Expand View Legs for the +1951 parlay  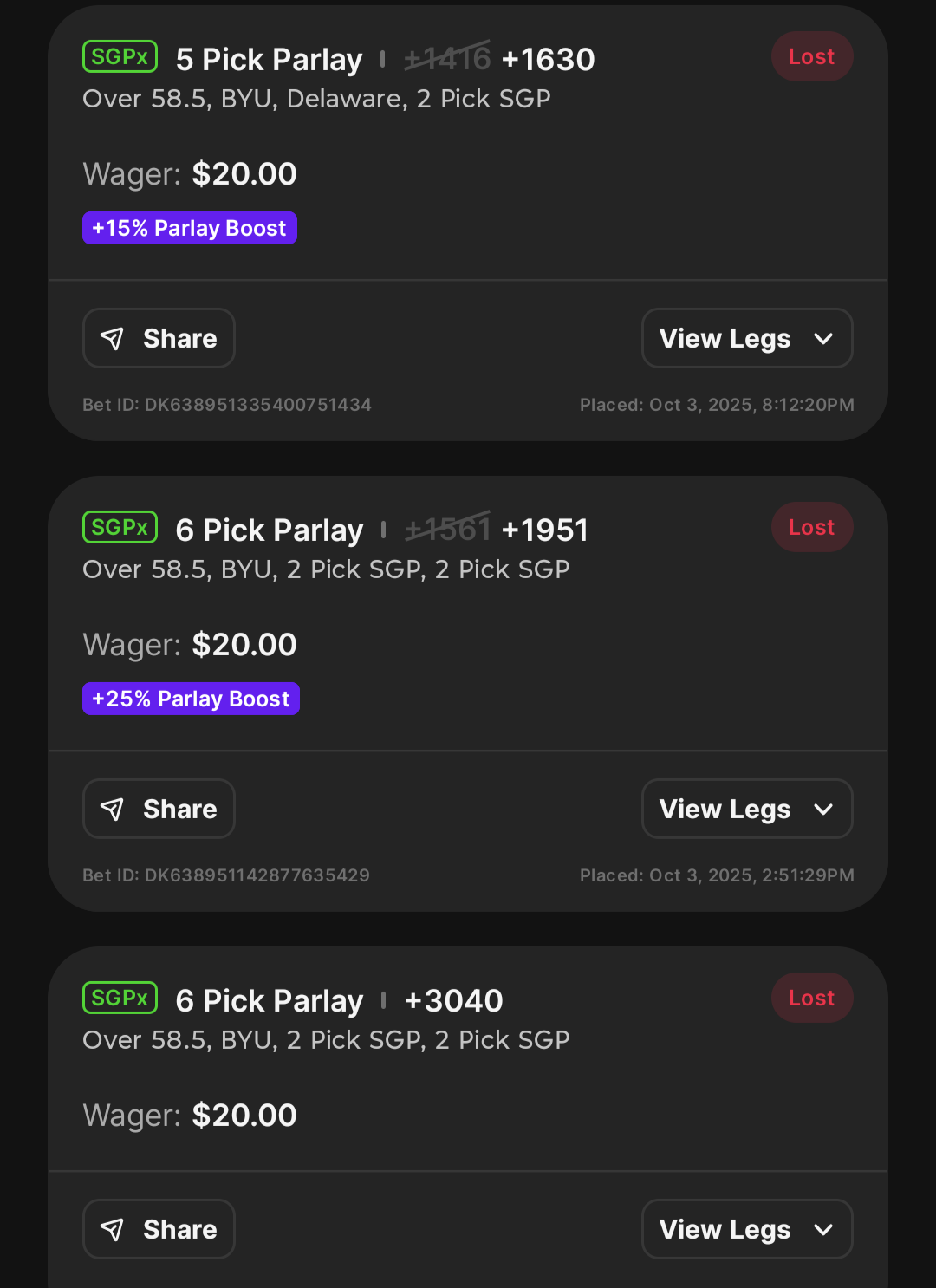pos(747,809)
